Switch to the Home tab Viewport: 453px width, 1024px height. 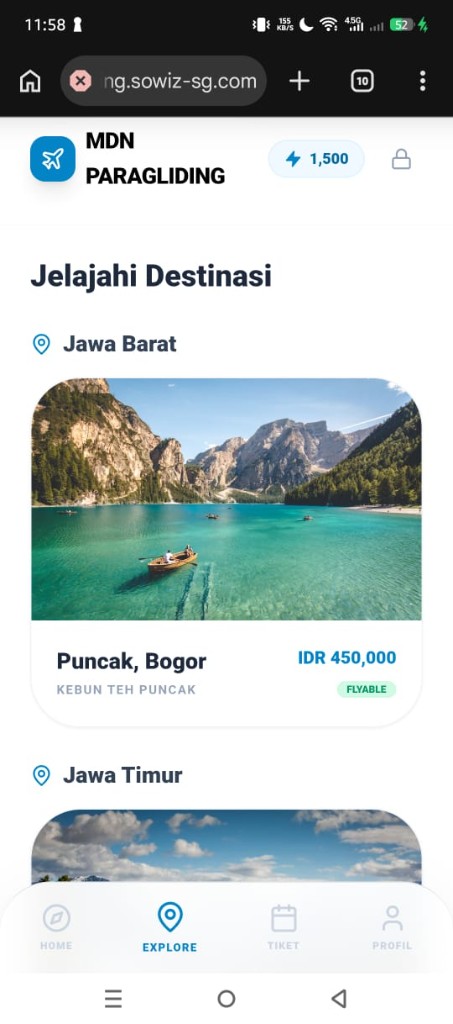coord(56,927)
